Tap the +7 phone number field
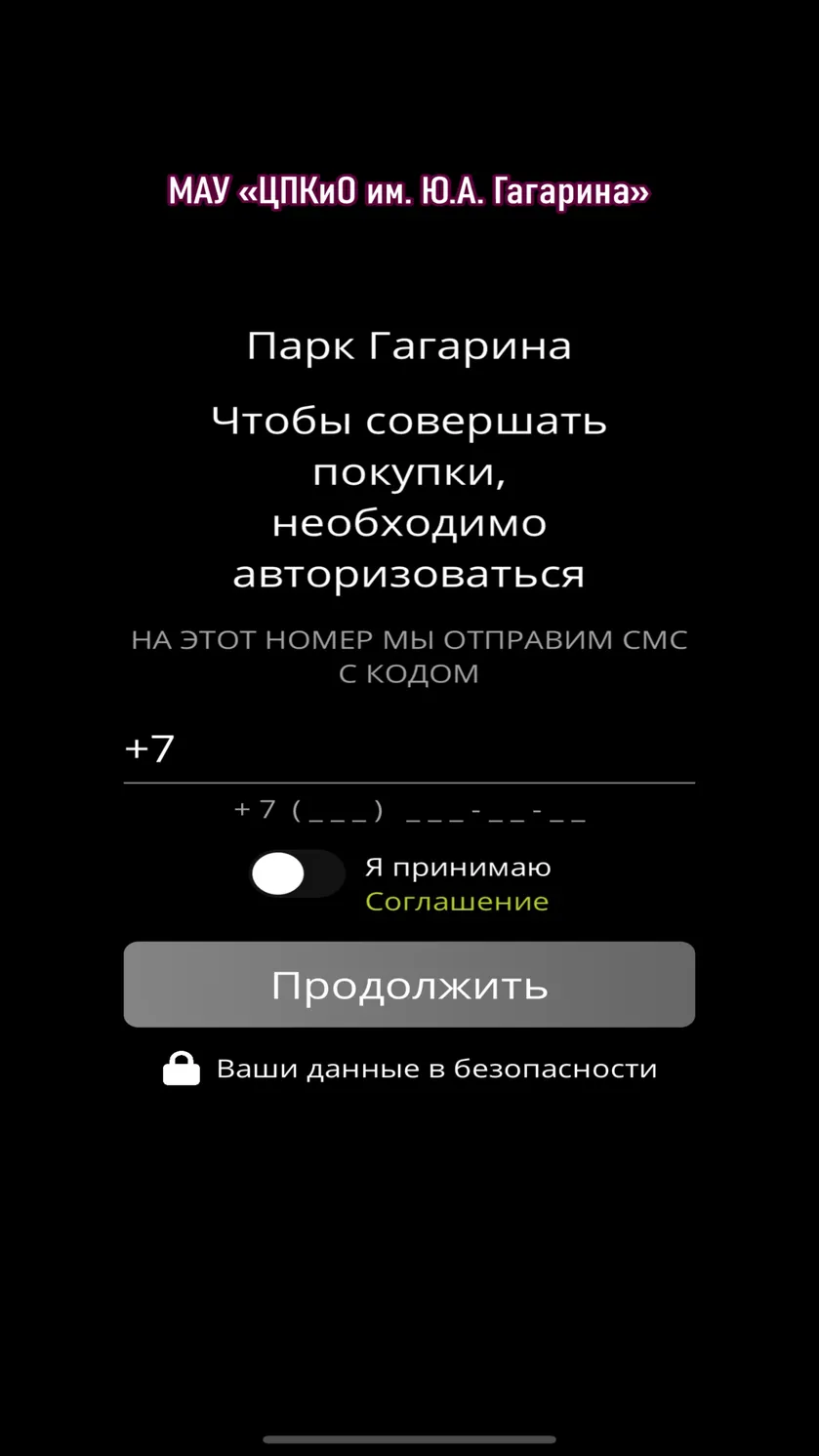This screenshot has height=1456, width=819. click(409, 749)
